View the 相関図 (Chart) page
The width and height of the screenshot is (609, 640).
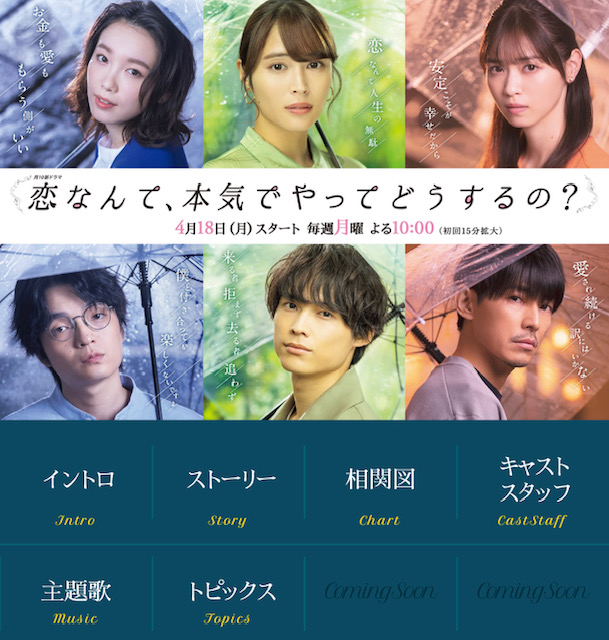coord(380,493)
